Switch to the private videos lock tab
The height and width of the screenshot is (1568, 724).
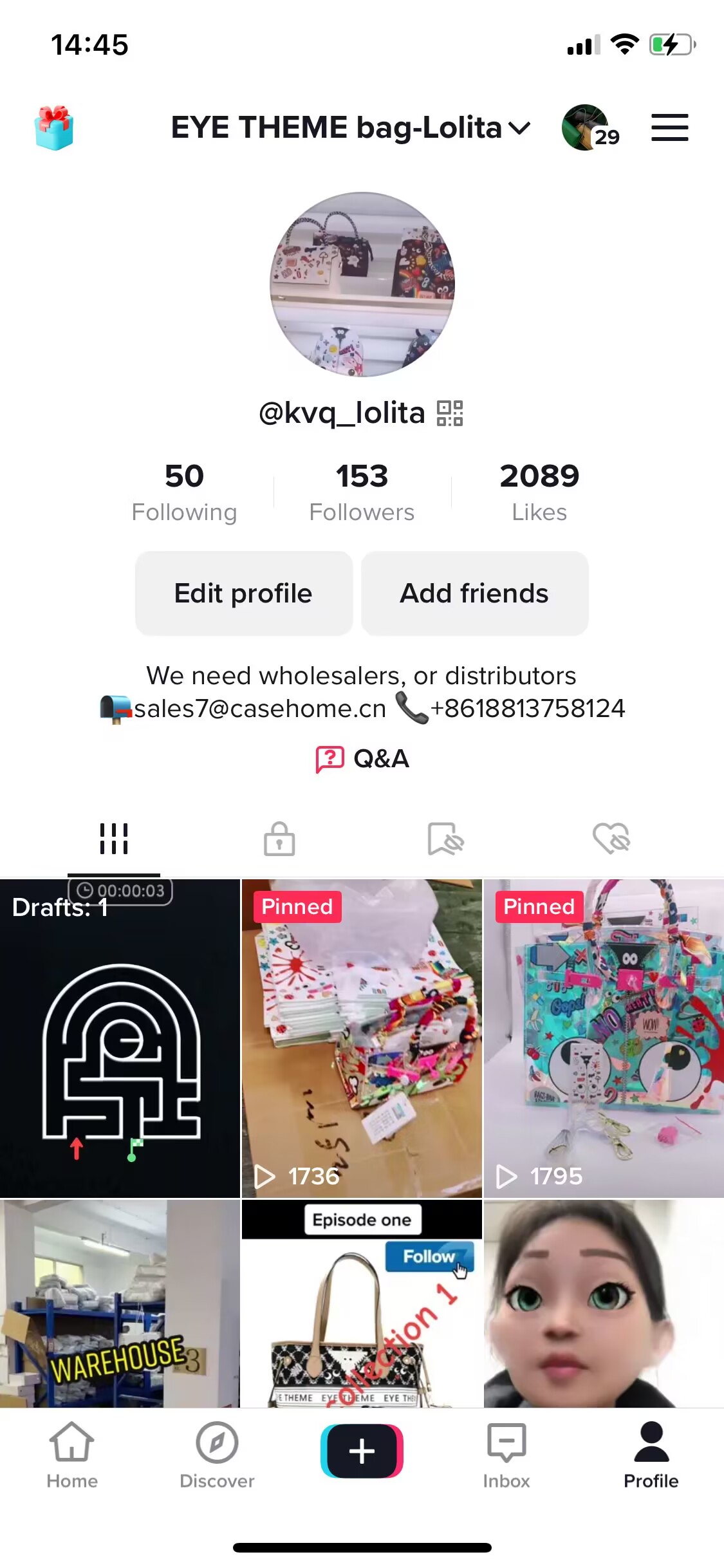pyautogui.click(x=279, y=839)
